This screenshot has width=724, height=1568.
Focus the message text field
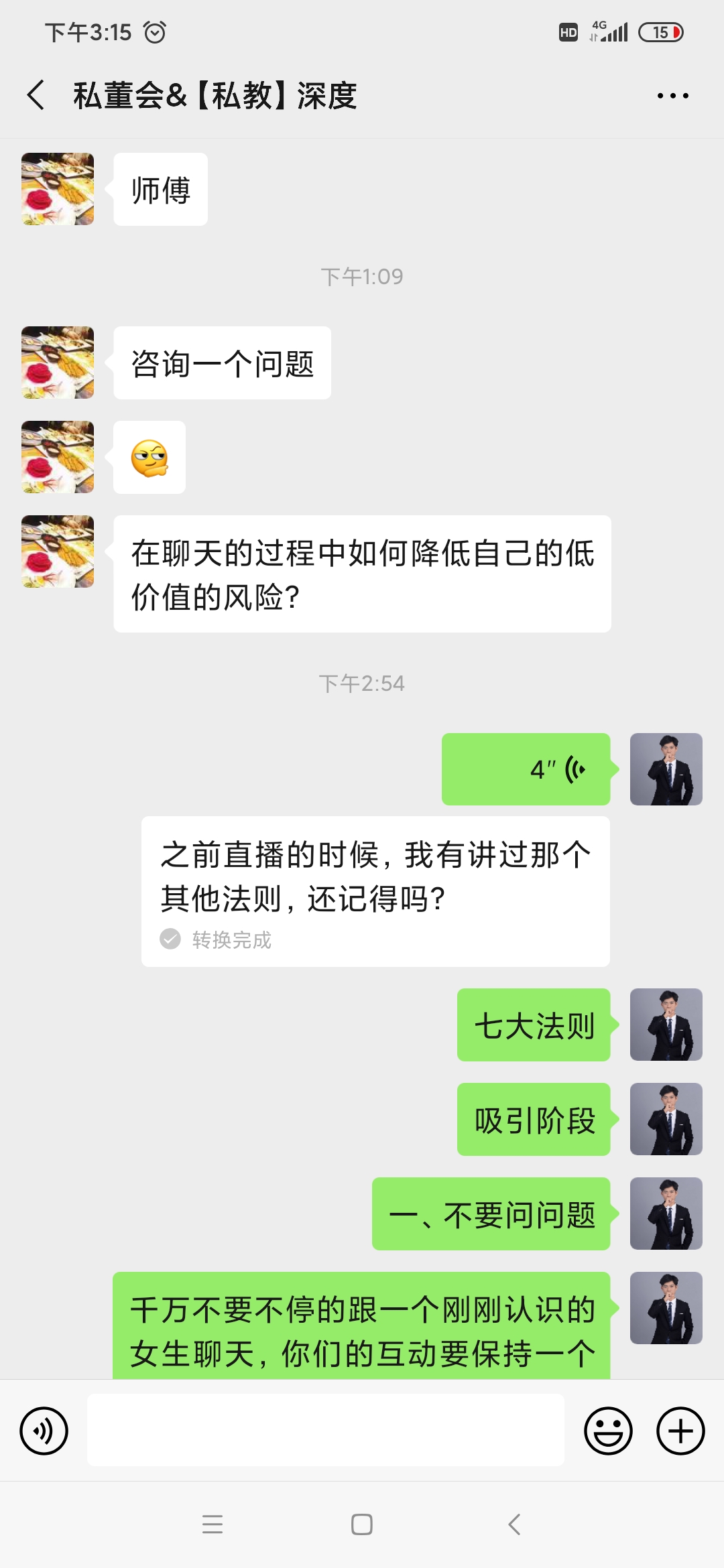(325, 1430)
